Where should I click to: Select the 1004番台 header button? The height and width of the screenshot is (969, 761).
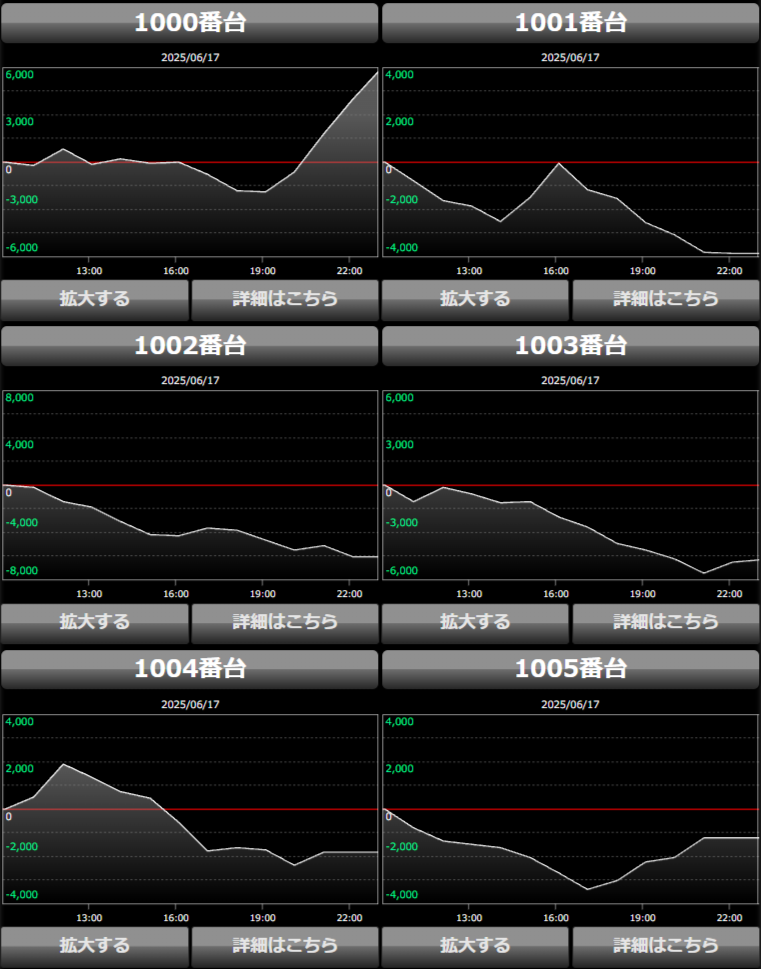pos(190,669)
